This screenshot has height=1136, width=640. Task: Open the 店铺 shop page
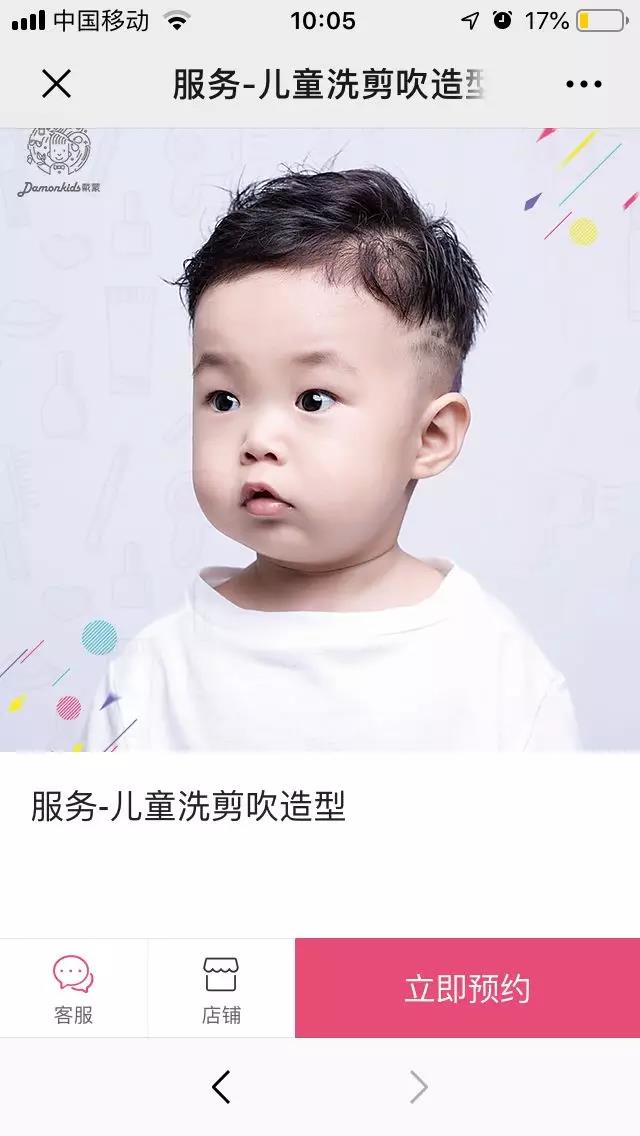[x=221, y=988]
